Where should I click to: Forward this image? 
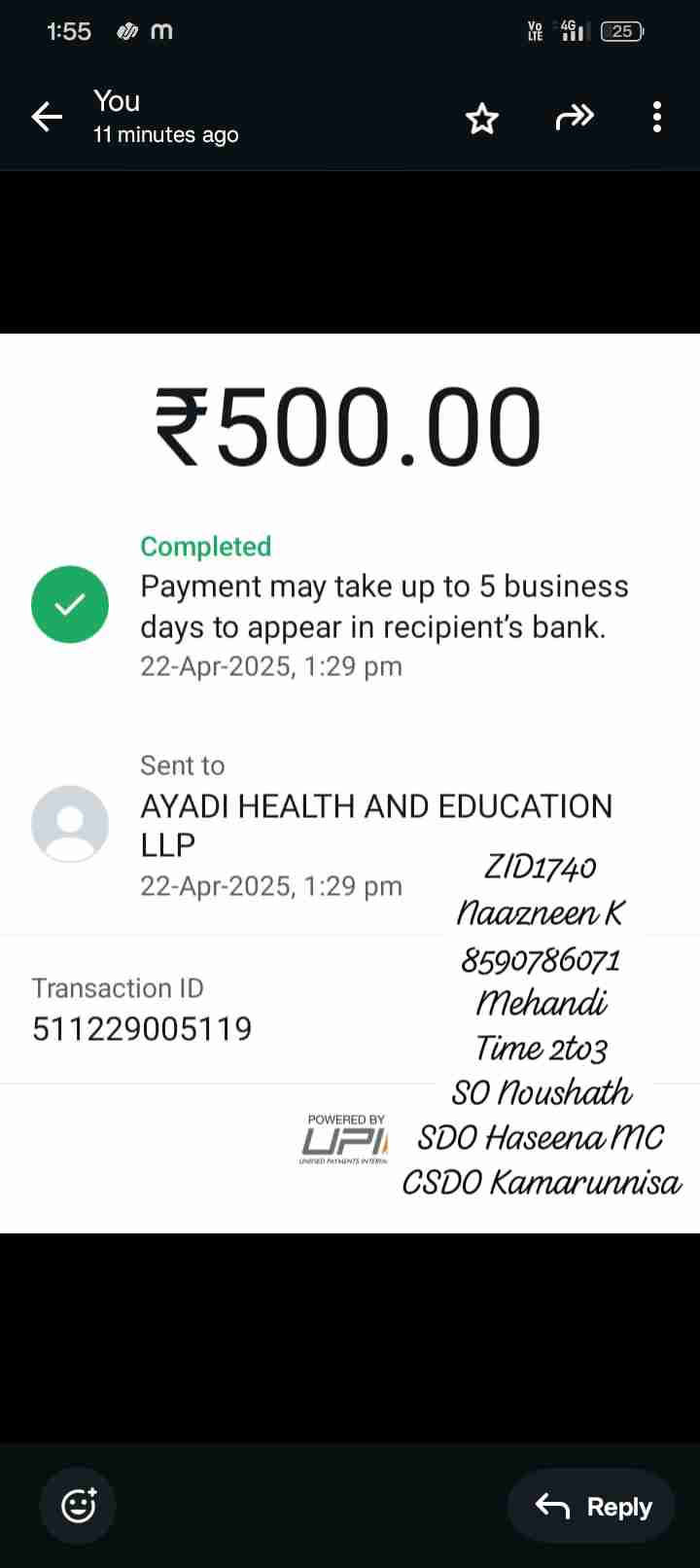574,118
